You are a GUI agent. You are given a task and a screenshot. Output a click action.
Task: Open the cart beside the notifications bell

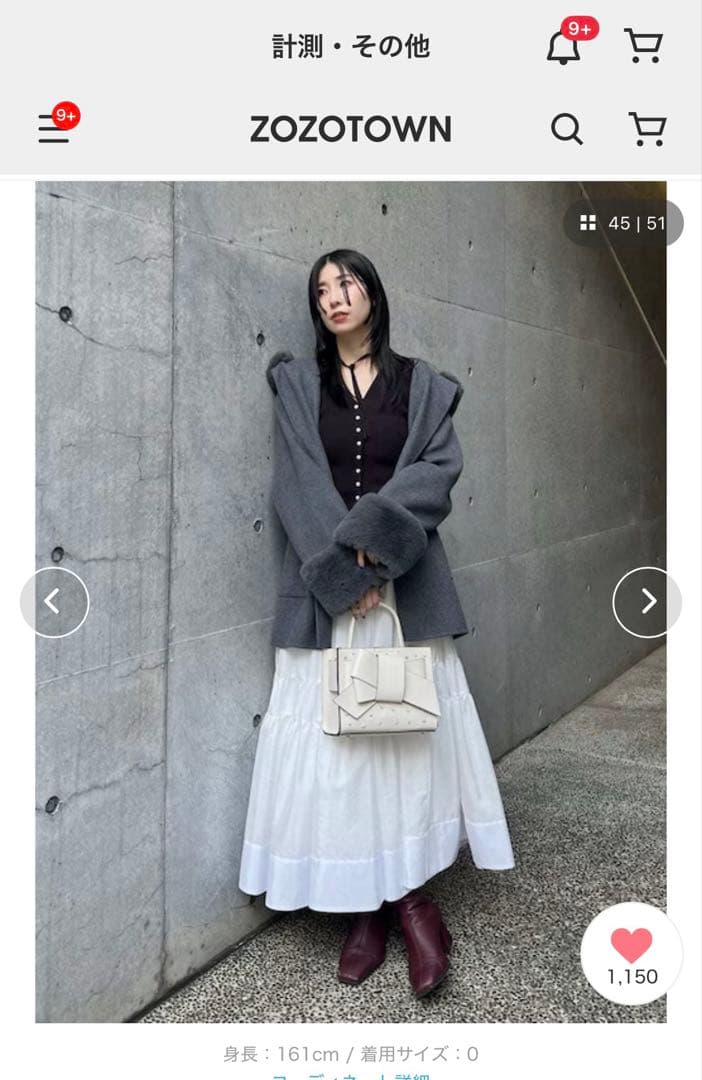(642, 46)
